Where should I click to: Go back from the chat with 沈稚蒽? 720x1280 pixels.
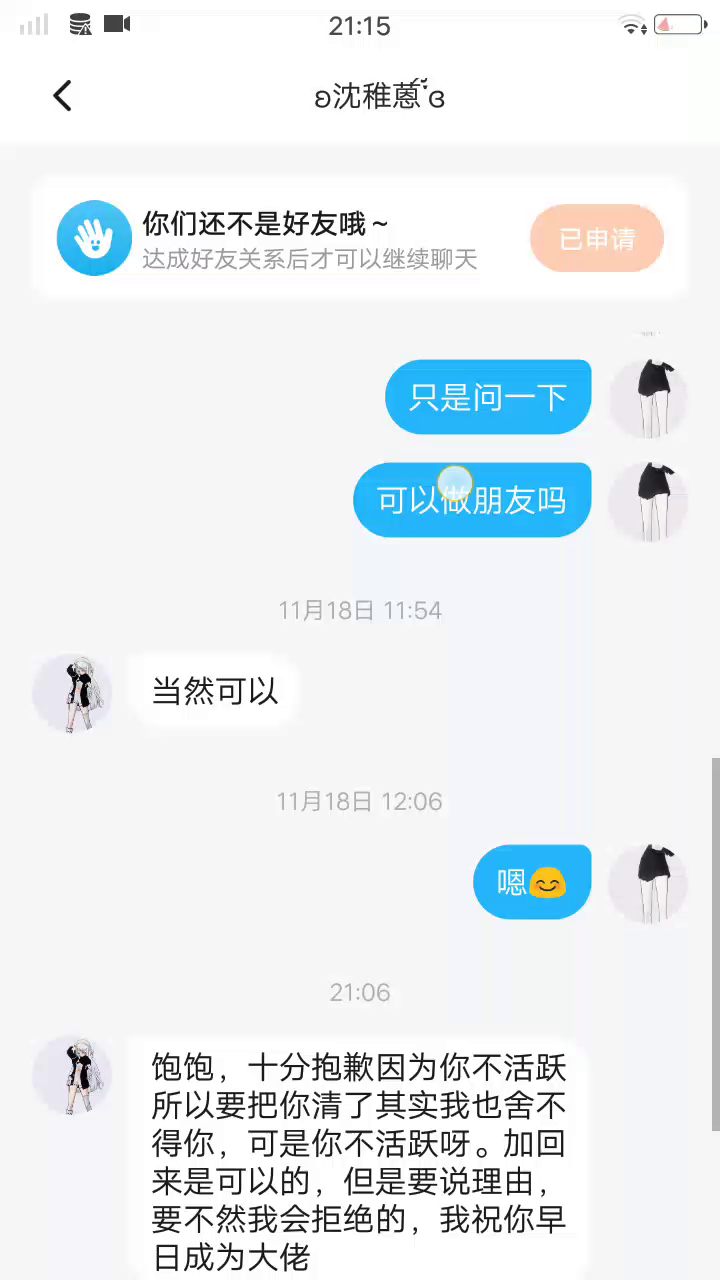point(62,96)
